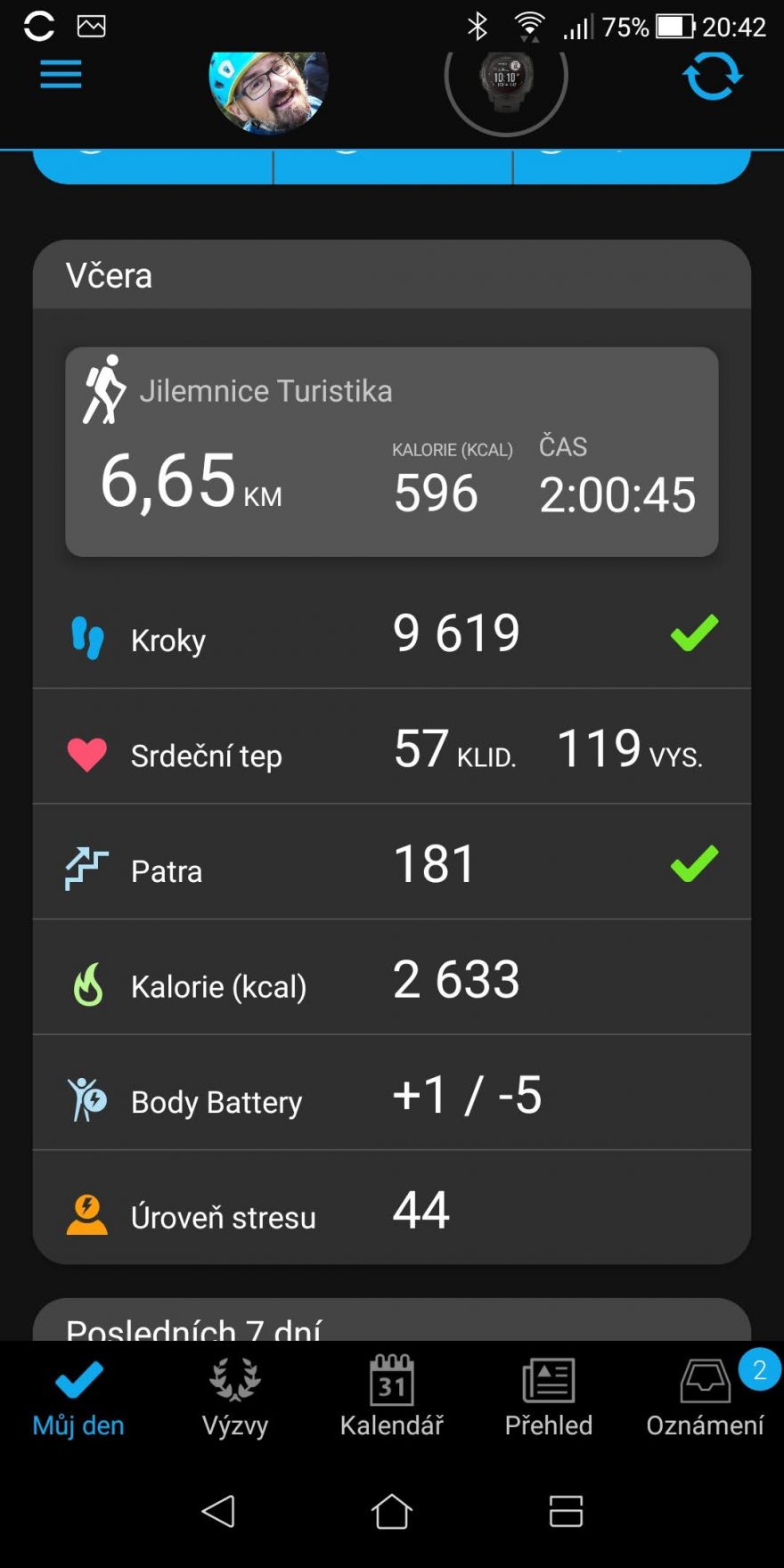
Task: Select the stairs icon for Patra
Action: tap(86, 865)
